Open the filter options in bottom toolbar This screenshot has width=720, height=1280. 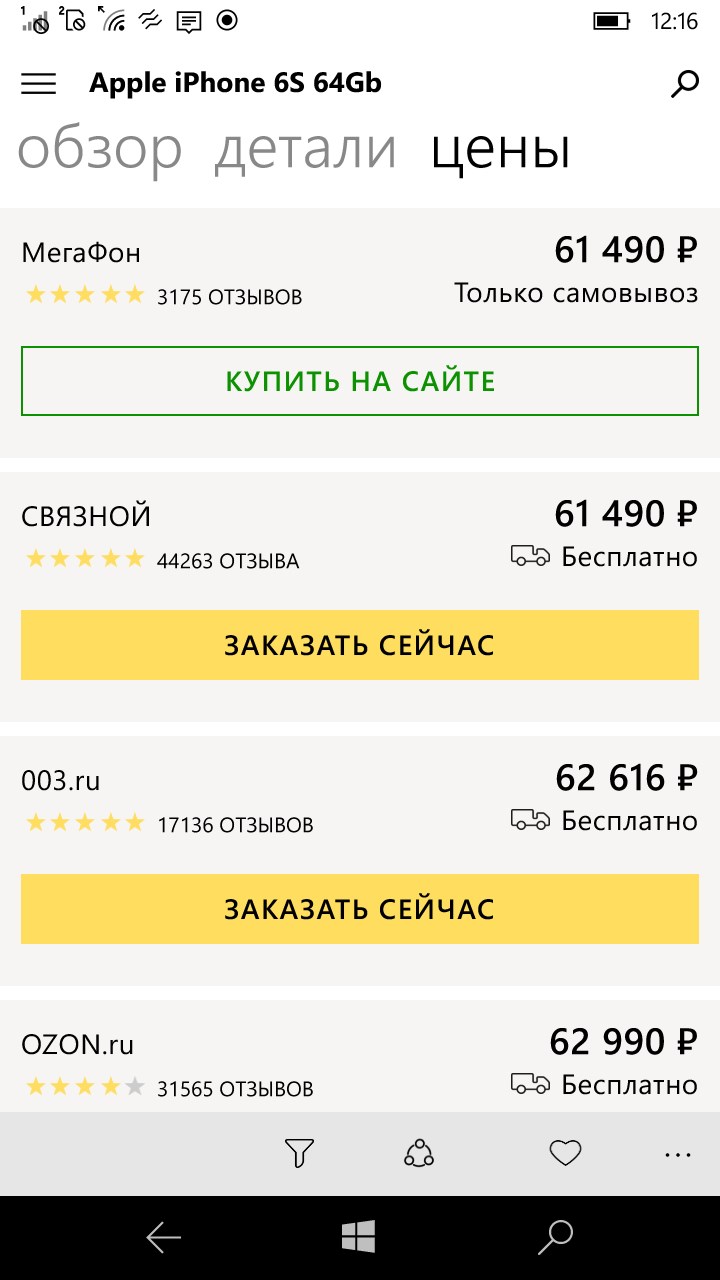pos(297,1153)
